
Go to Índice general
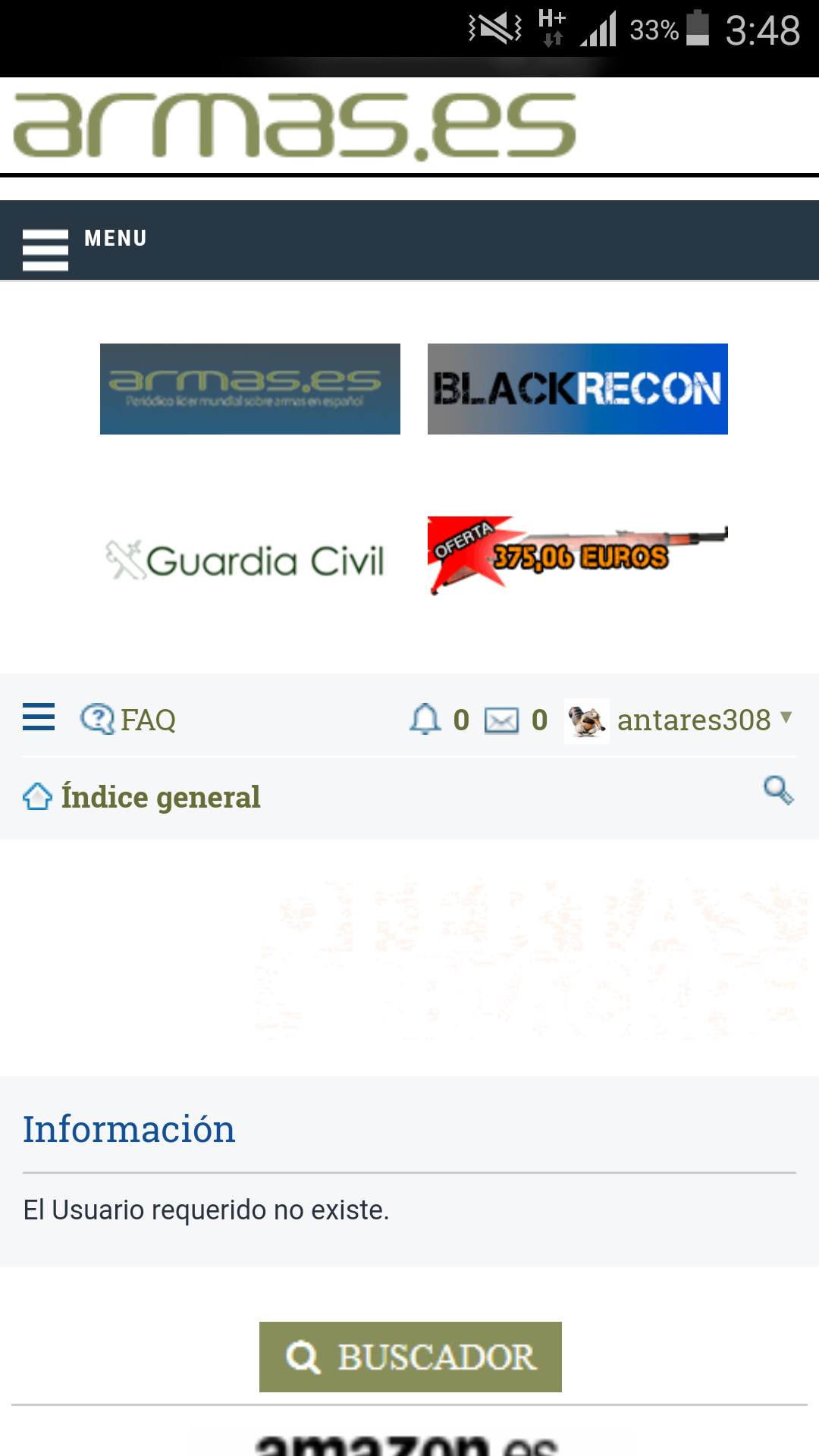[160, 797]
